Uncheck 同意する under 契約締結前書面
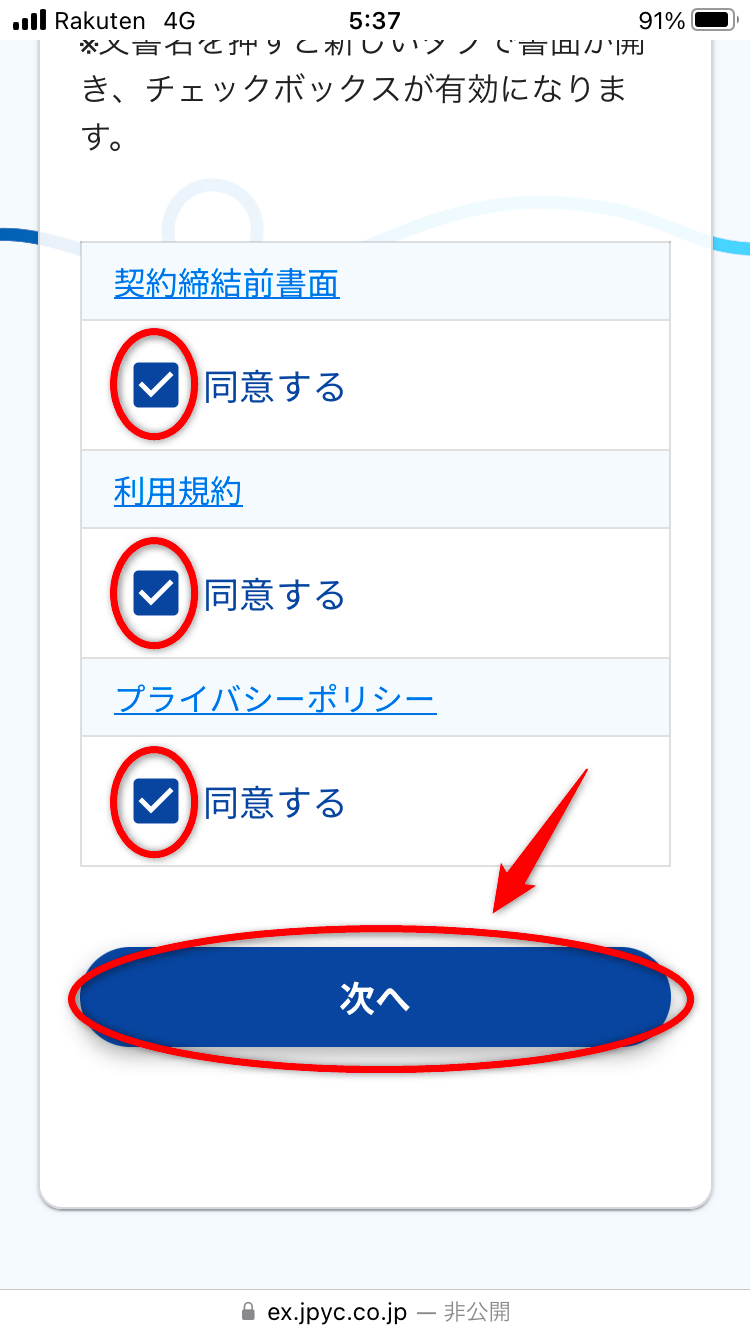The width and height of the screenshot is (750, 1334). tap(156, 385)
